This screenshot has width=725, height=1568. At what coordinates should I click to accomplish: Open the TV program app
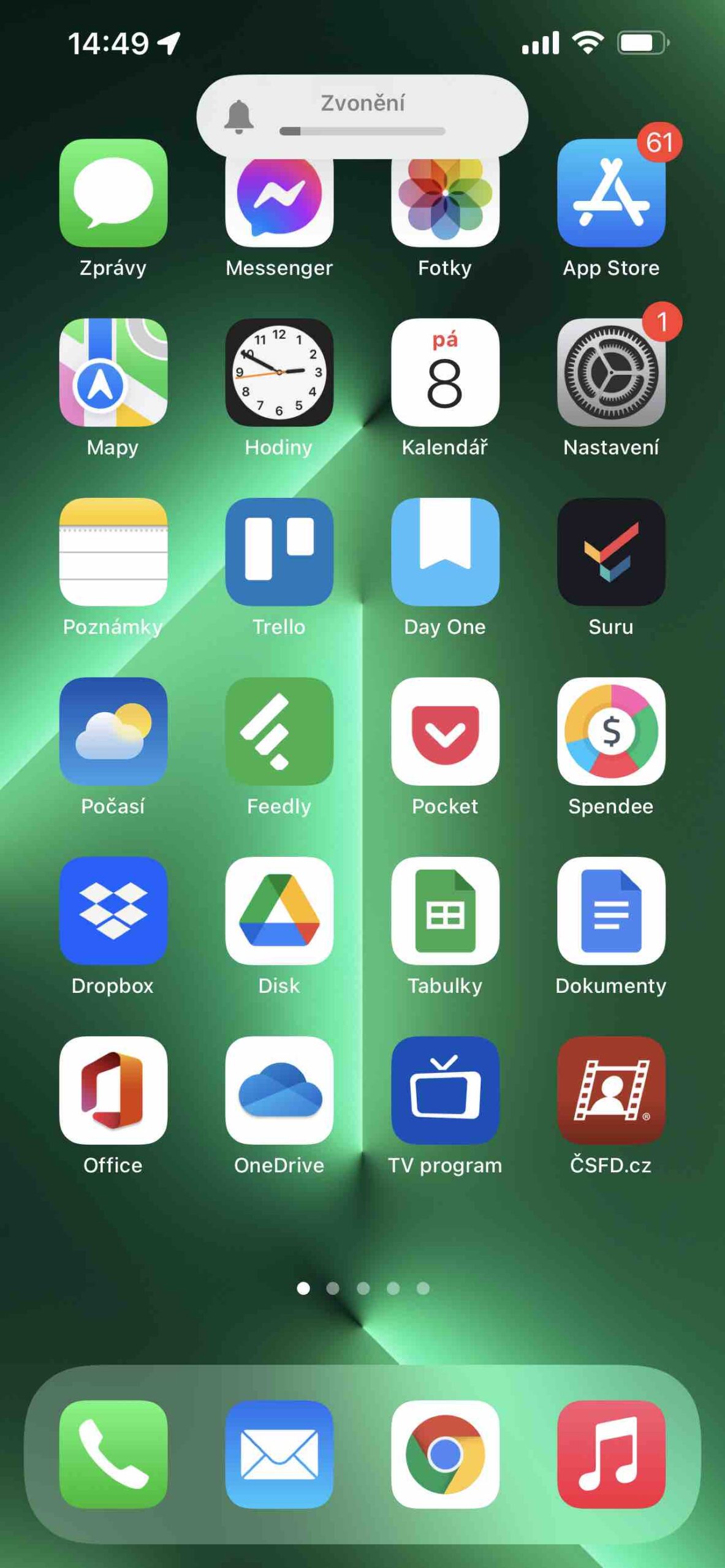445,1090
